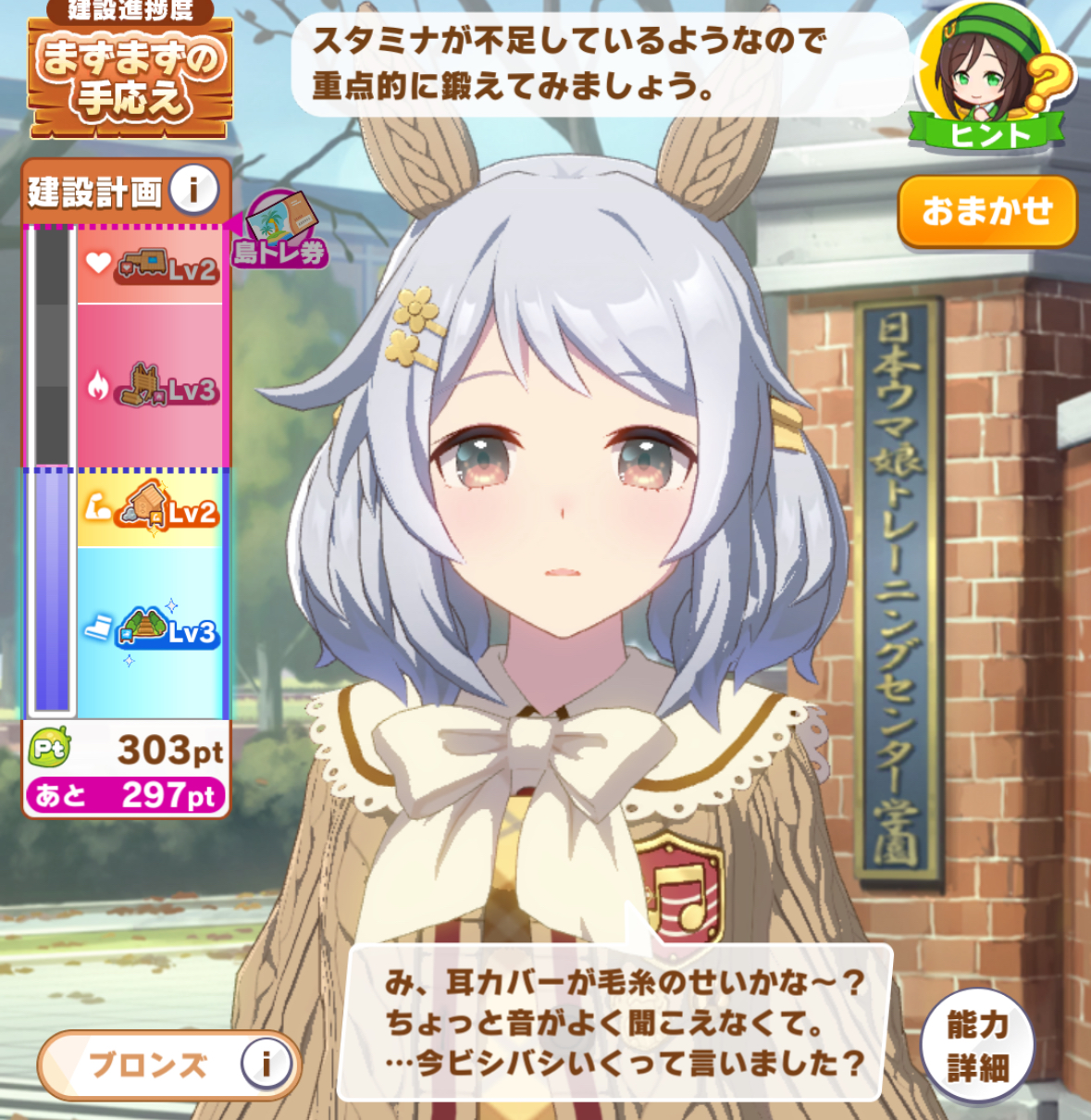Image resolution: width=1091 pixels, height=1120 pixels.
Task: Open 能力詳細 ability details
Action: coord(976,1047)
